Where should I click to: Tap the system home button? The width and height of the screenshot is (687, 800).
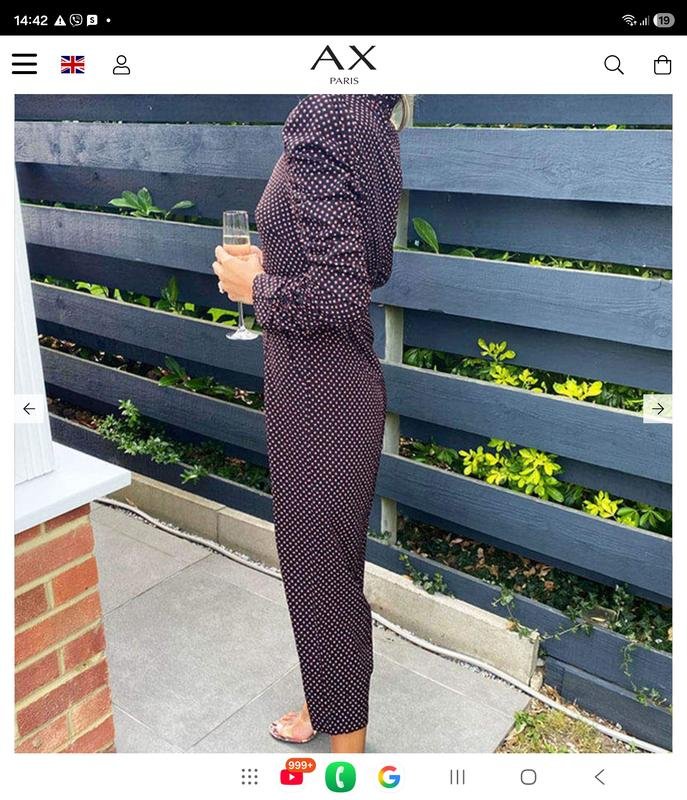tap(528, 777)
